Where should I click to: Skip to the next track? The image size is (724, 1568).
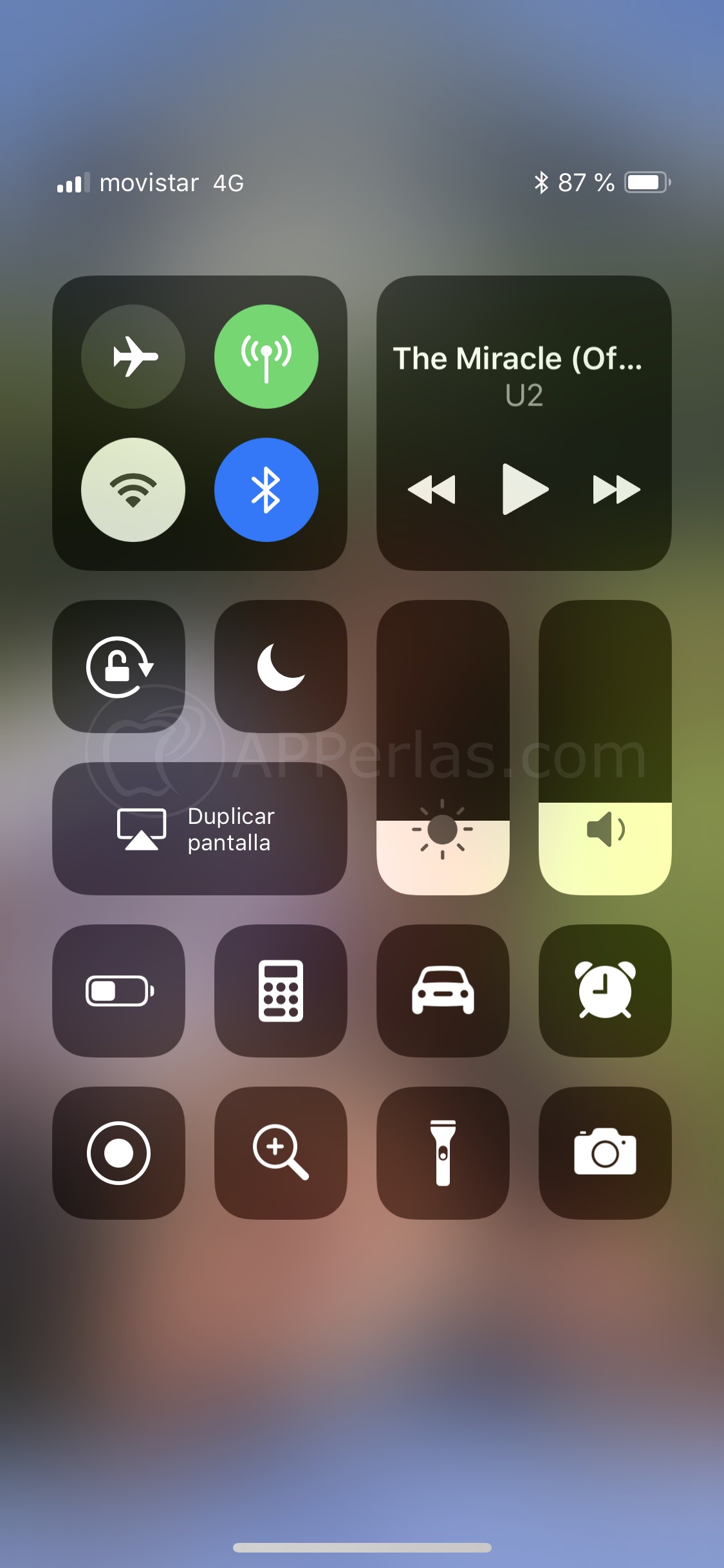[x=616, y=489]
